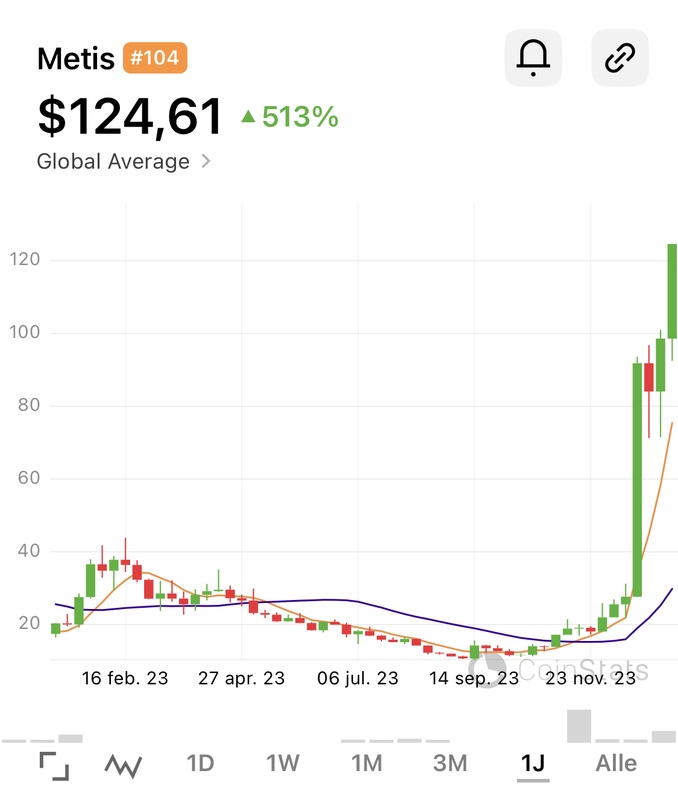Show the 1M chart period
This screenshot has height=800, width=678.
(366, 764)
